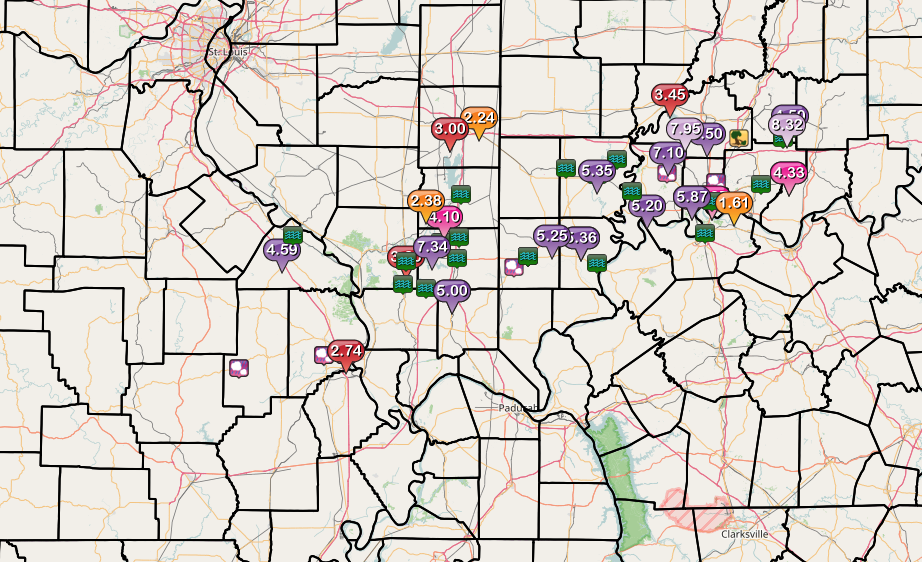The image size is (922, 562).
Task: Open the orange 2.38 marker
Action: coord(425,200)
